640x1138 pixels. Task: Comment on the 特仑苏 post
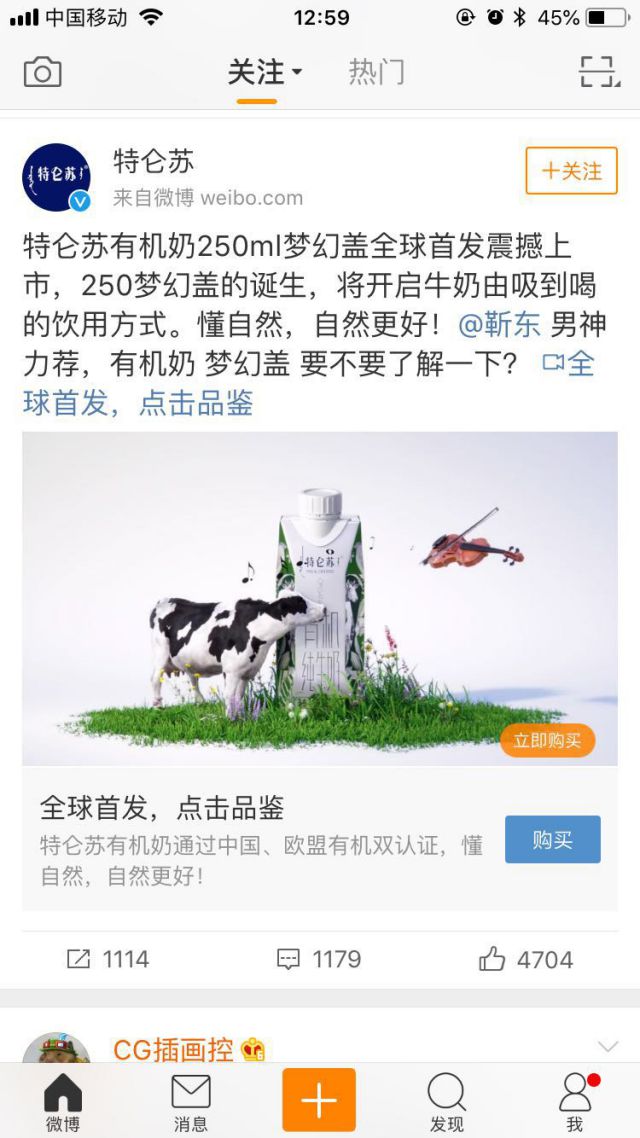319,960
